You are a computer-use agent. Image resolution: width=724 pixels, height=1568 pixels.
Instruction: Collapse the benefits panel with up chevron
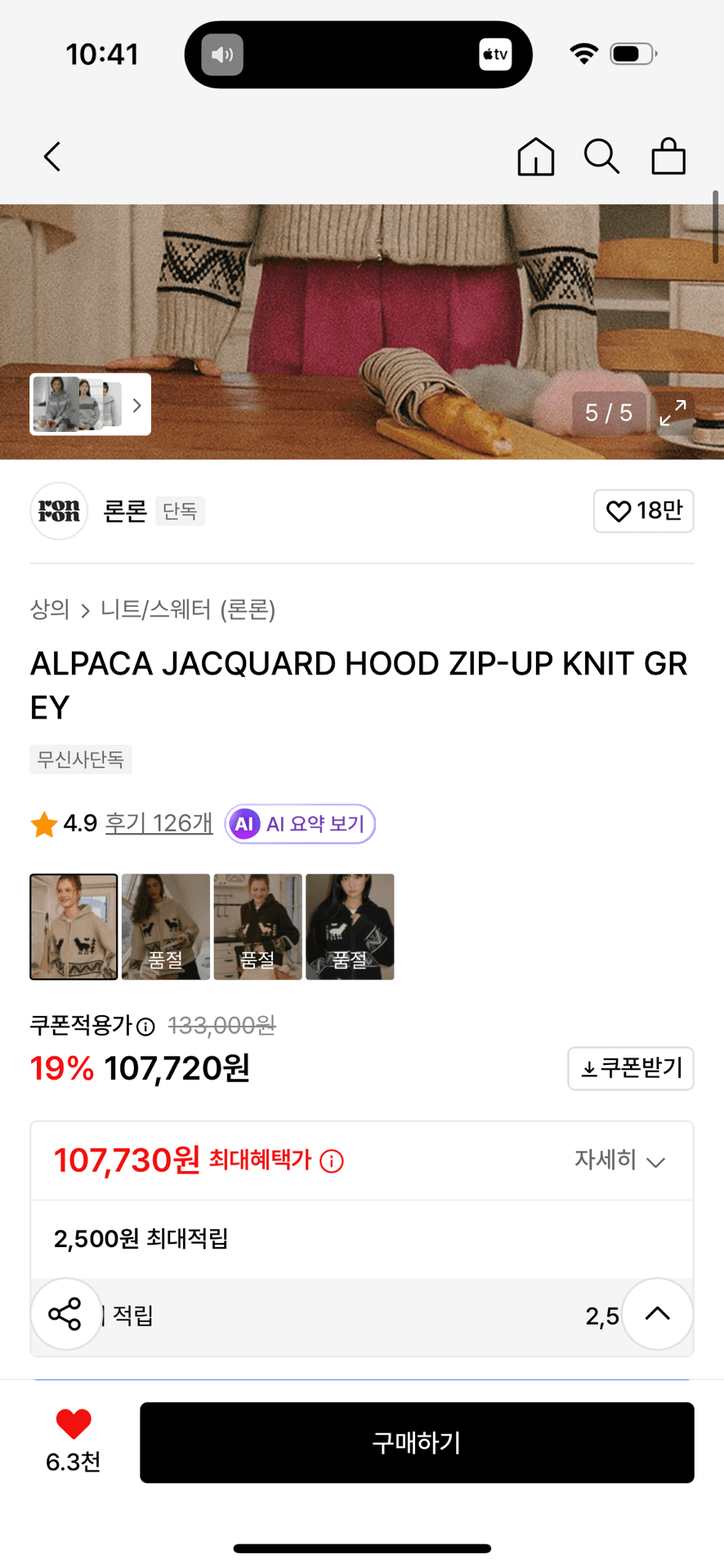tap(657, 1314)
